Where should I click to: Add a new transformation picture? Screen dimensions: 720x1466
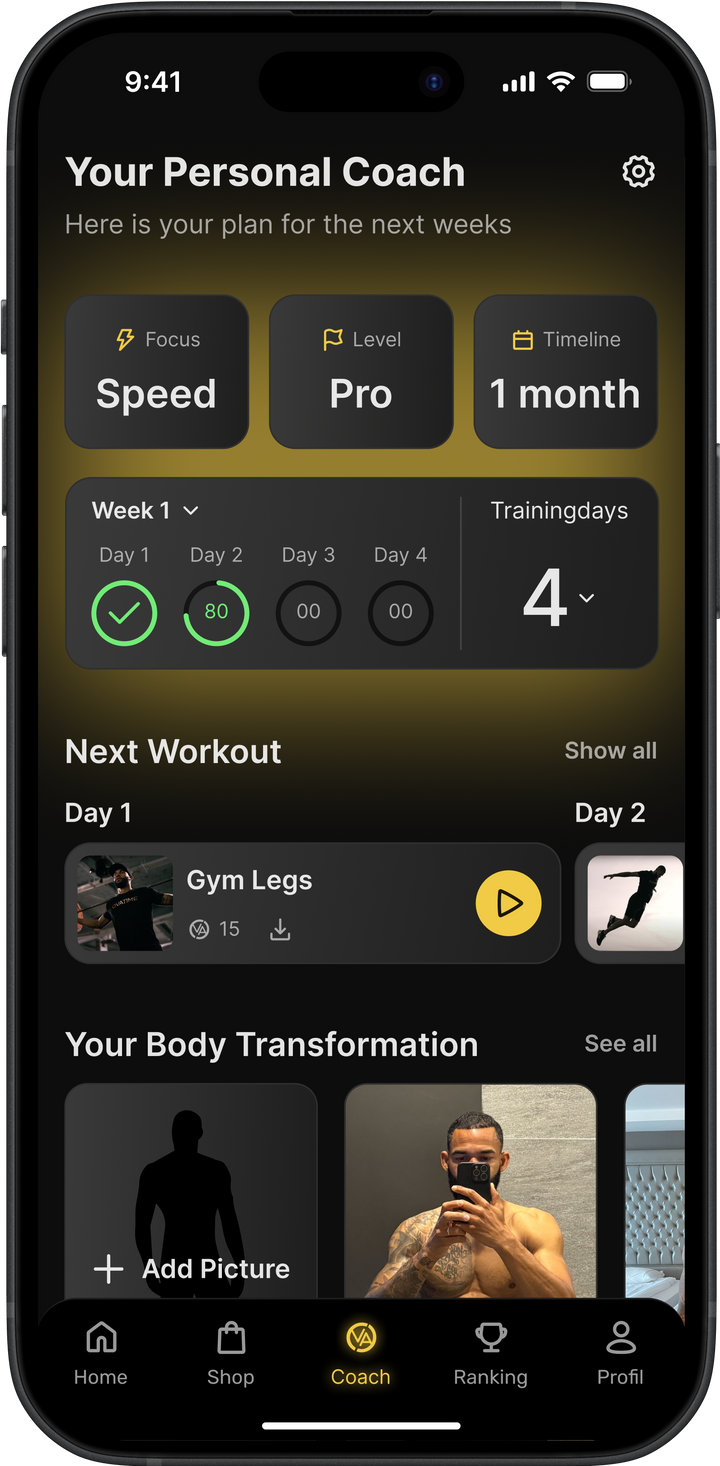tap(191, 1268)
